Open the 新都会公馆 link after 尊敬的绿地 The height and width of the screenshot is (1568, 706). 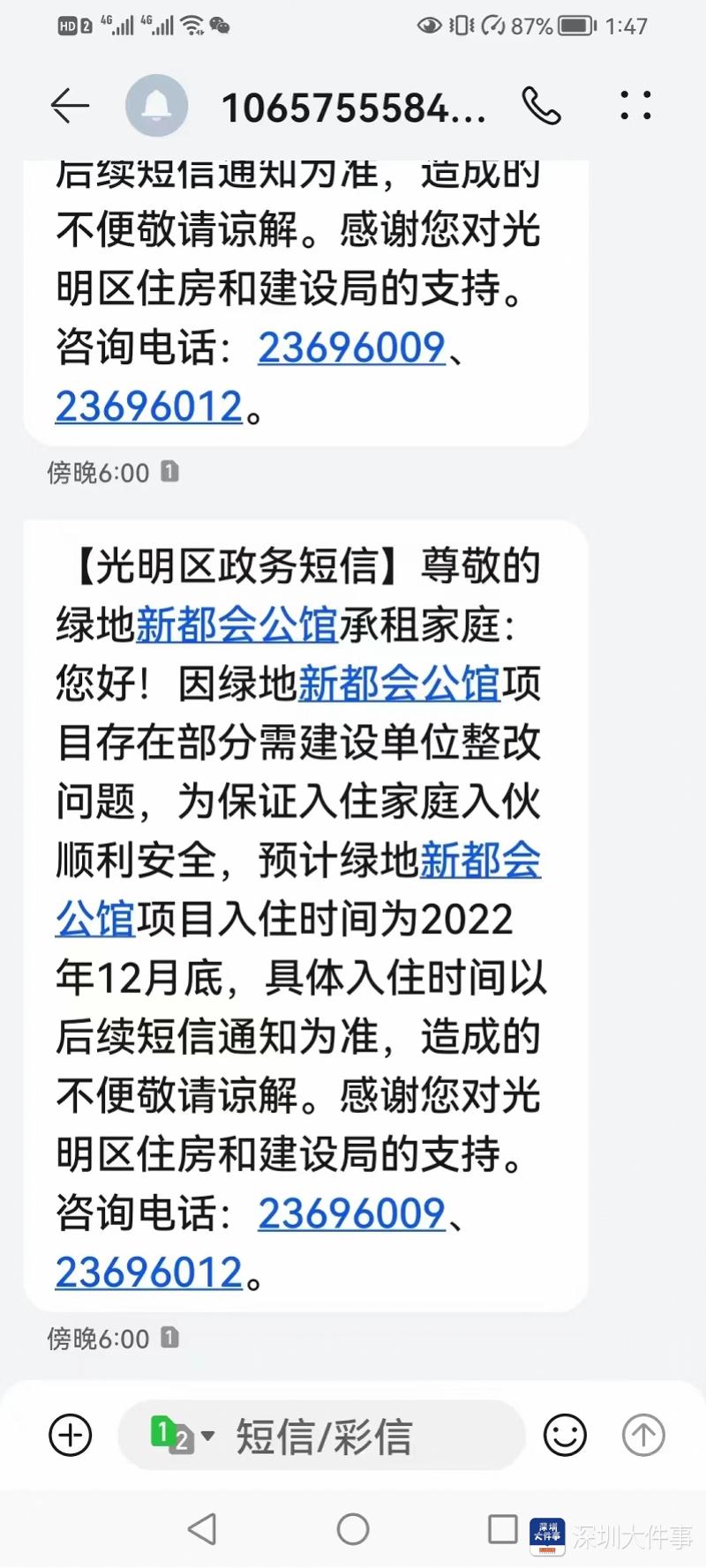point(237,624)
